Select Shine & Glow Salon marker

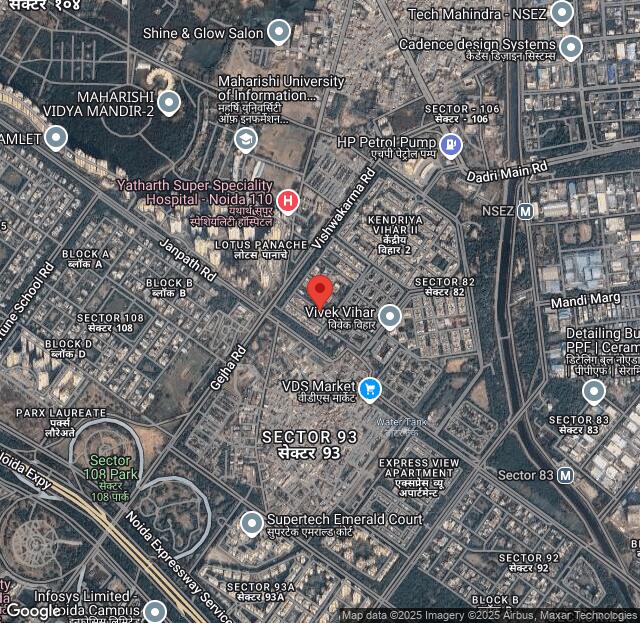pos(280,33)
